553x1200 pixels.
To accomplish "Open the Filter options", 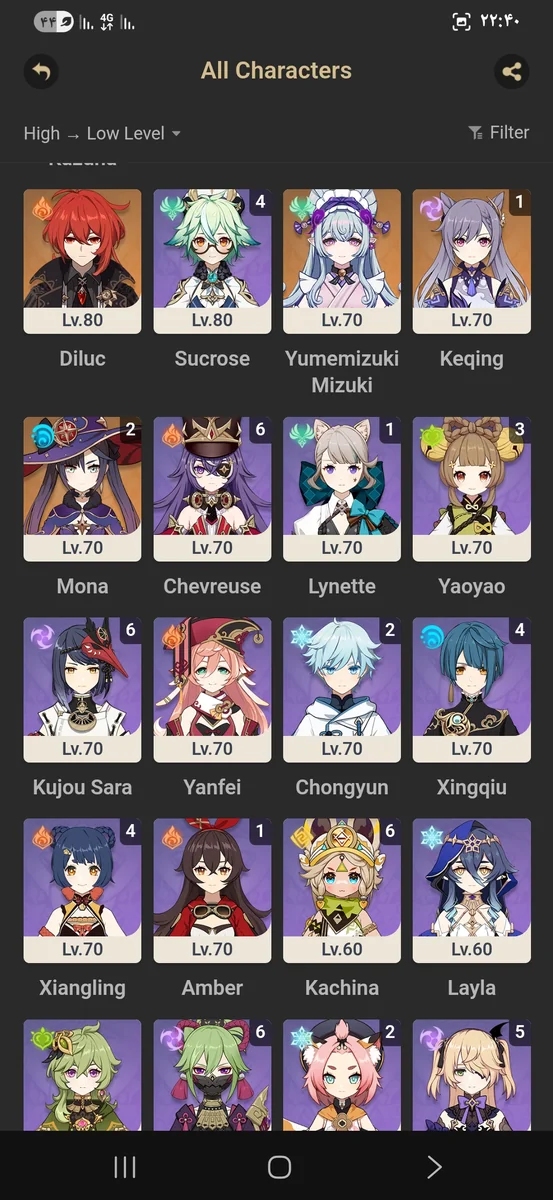I will click(x=498, y=132).
